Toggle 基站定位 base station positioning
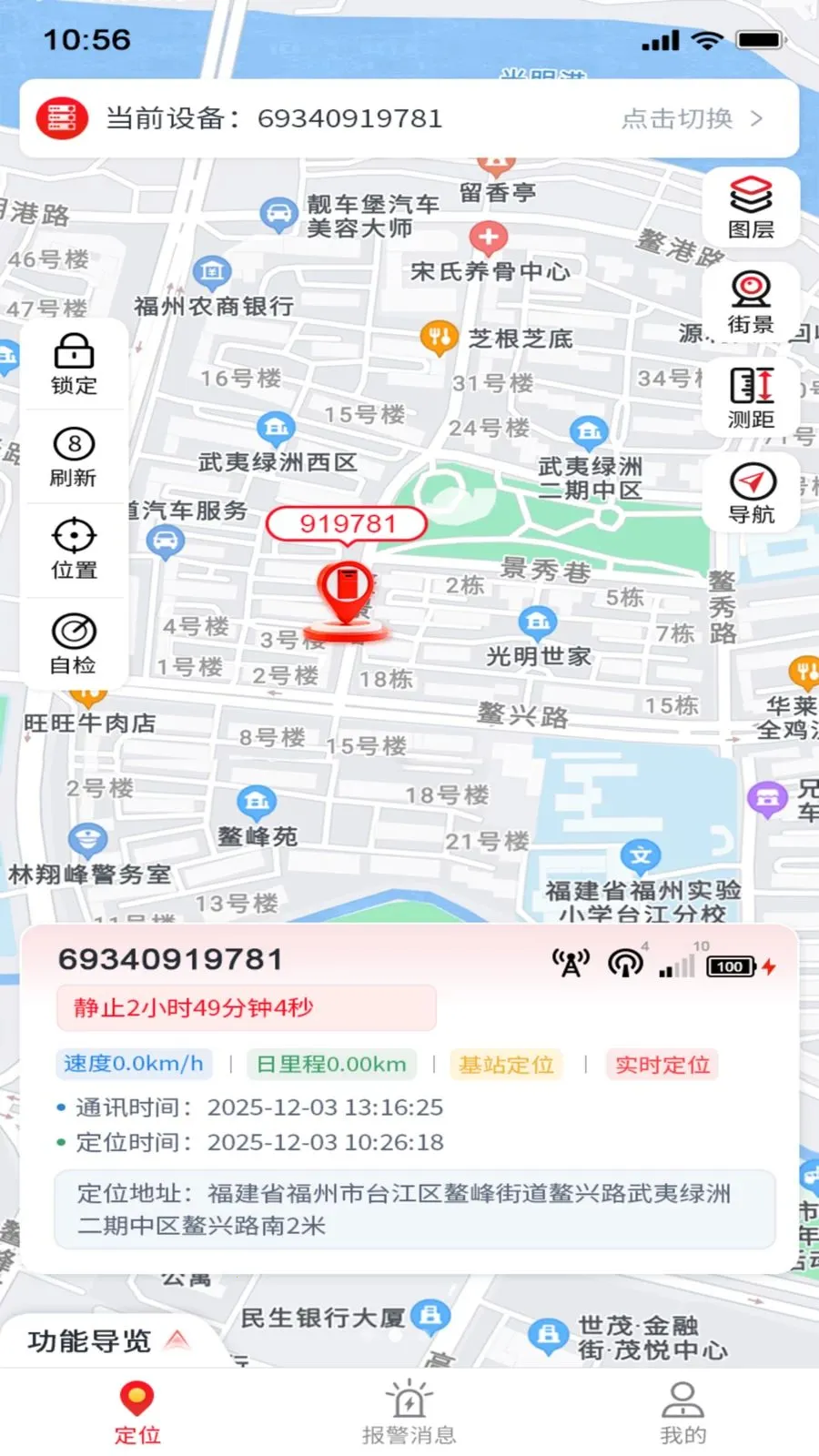Viewport: 819px width, 1456px height. click(507, 1065)
